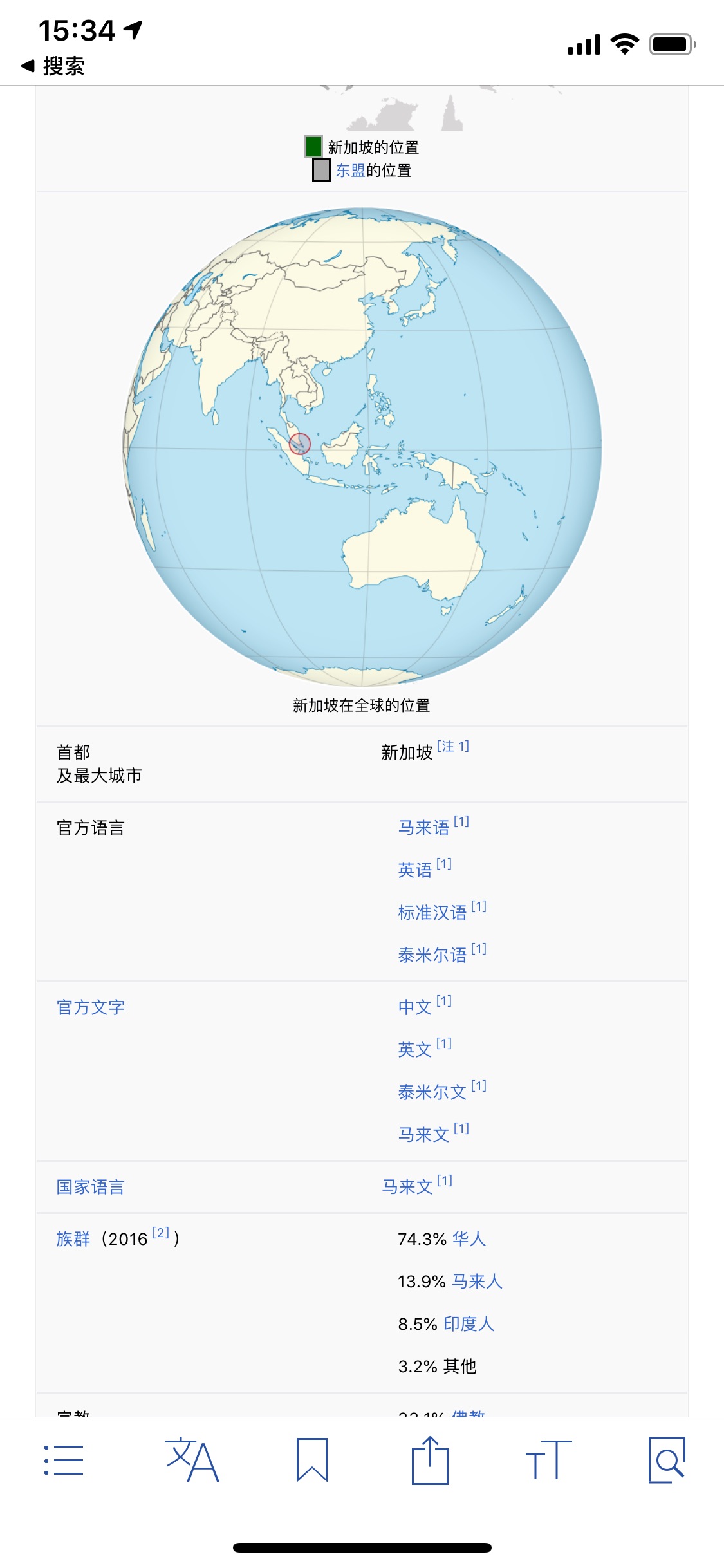The width and height of the screenshot is (724, 1568).
Task: Open the 华人 link
Action: point(469,1239)
